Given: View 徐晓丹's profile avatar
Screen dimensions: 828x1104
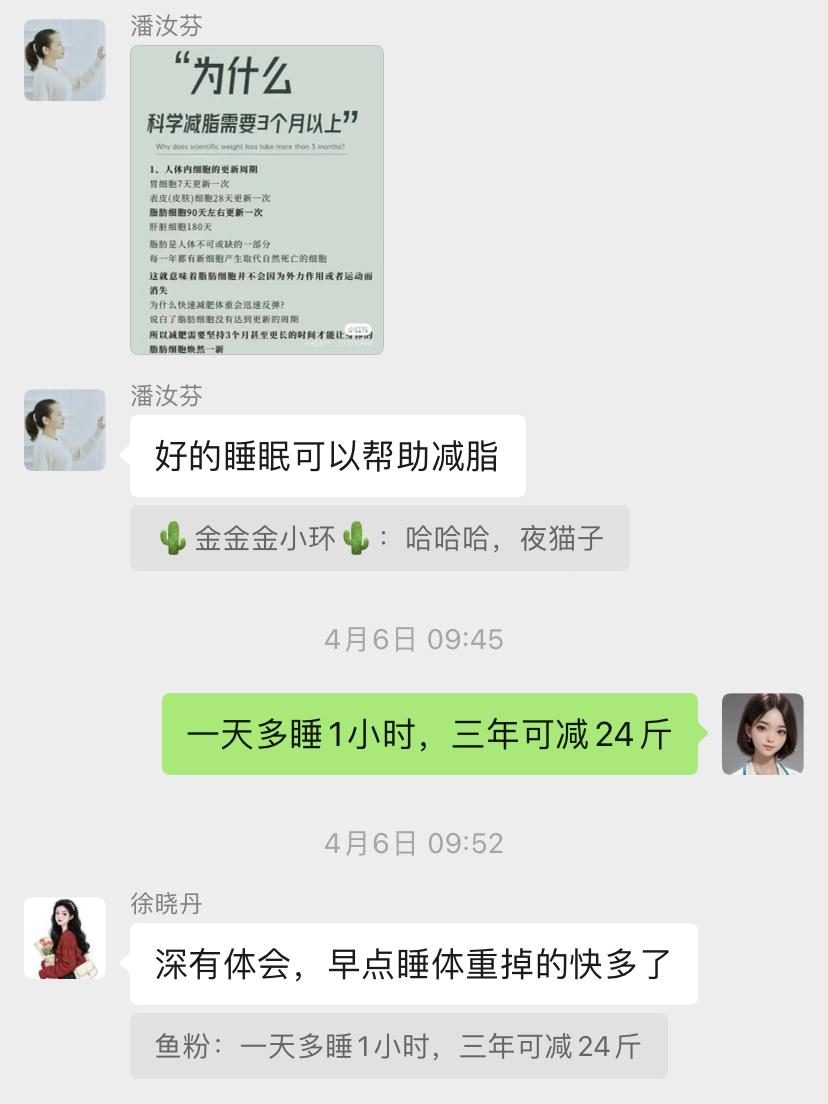Looking at the screenshot, I should click(x=65, y=938).
